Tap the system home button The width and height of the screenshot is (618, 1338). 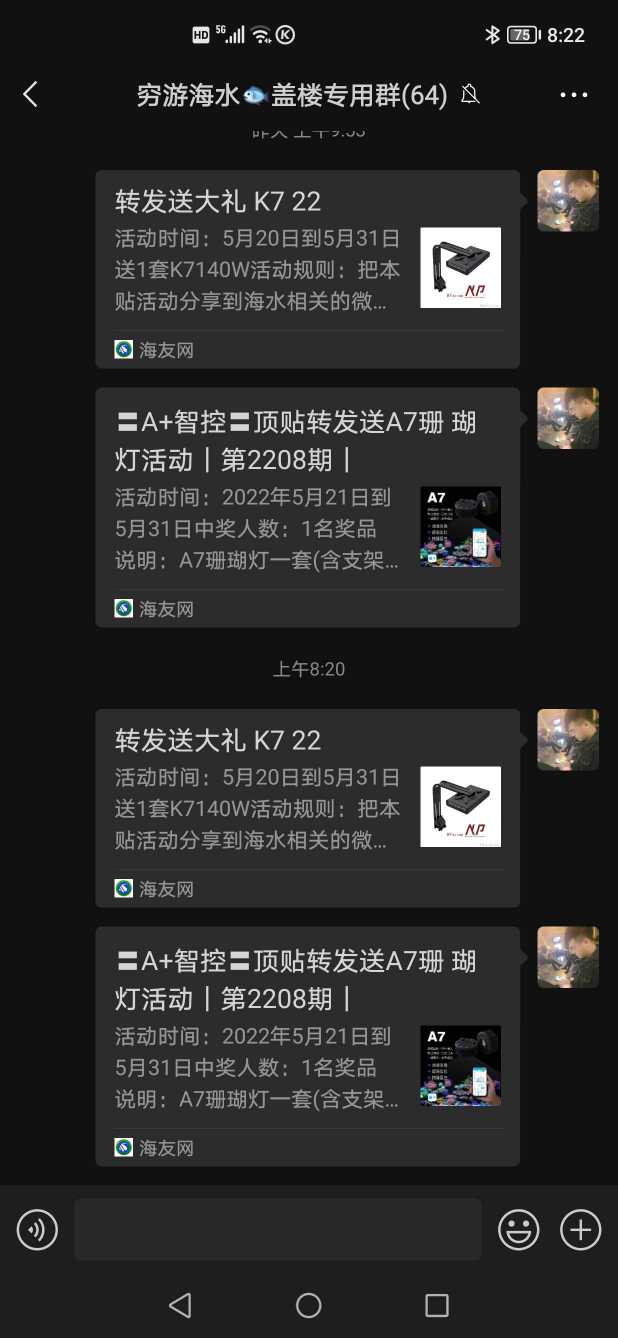click(309, 1305)
